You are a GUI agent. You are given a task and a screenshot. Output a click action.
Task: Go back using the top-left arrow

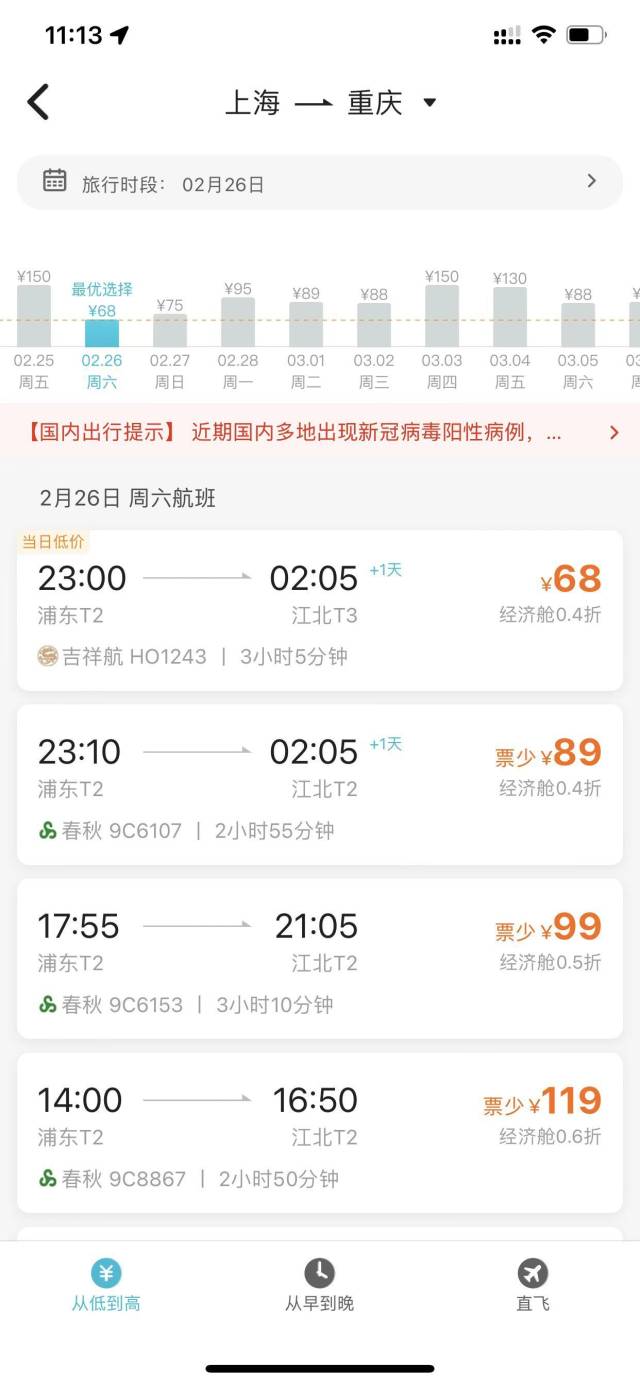point(38,102)
